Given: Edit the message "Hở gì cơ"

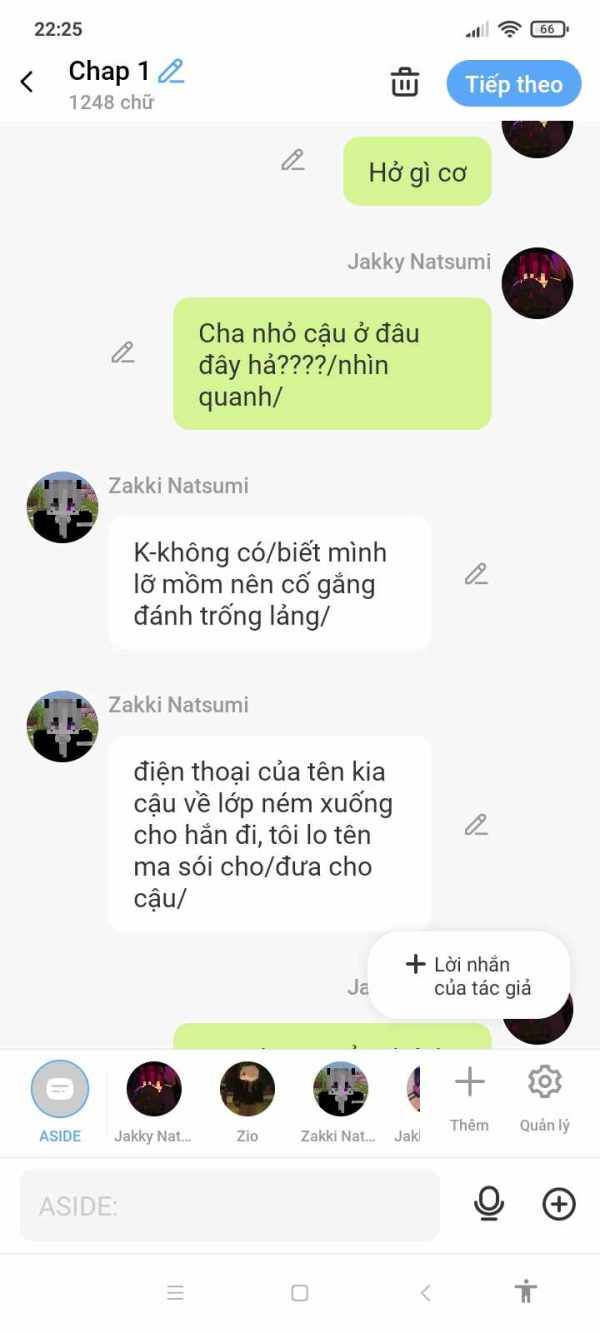Looking at the screenshot, I should point(292,160).
